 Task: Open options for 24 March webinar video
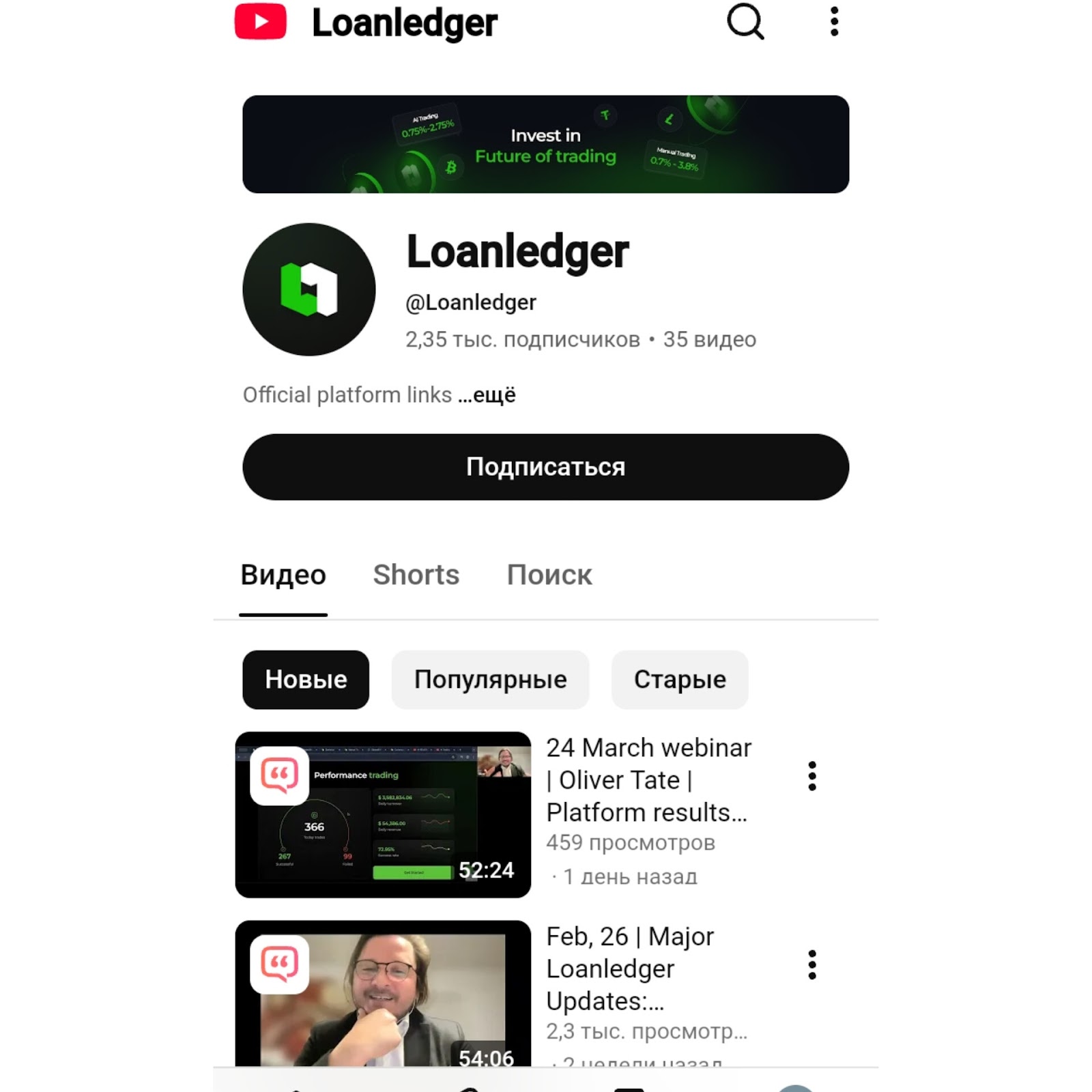coord(811,776)
